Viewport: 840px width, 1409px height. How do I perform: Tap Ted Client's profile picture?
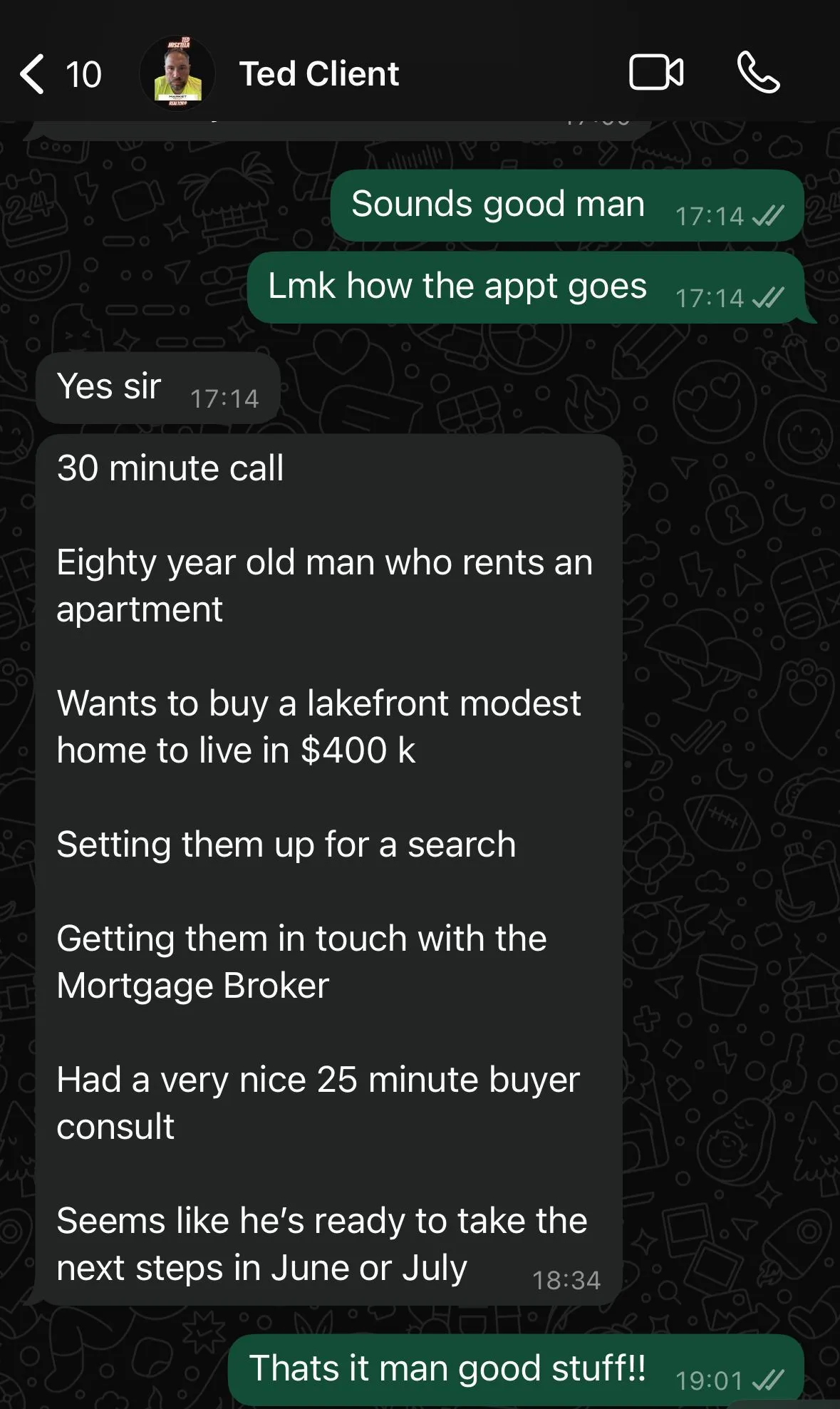click(177, 74)
